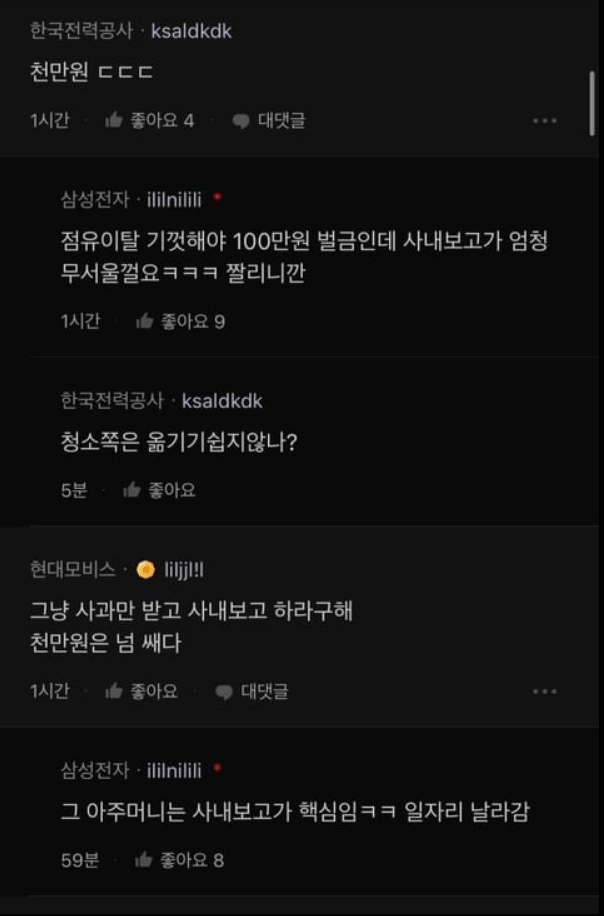Open the overflow menu for the 현대모비스 comment

point(544,691)
